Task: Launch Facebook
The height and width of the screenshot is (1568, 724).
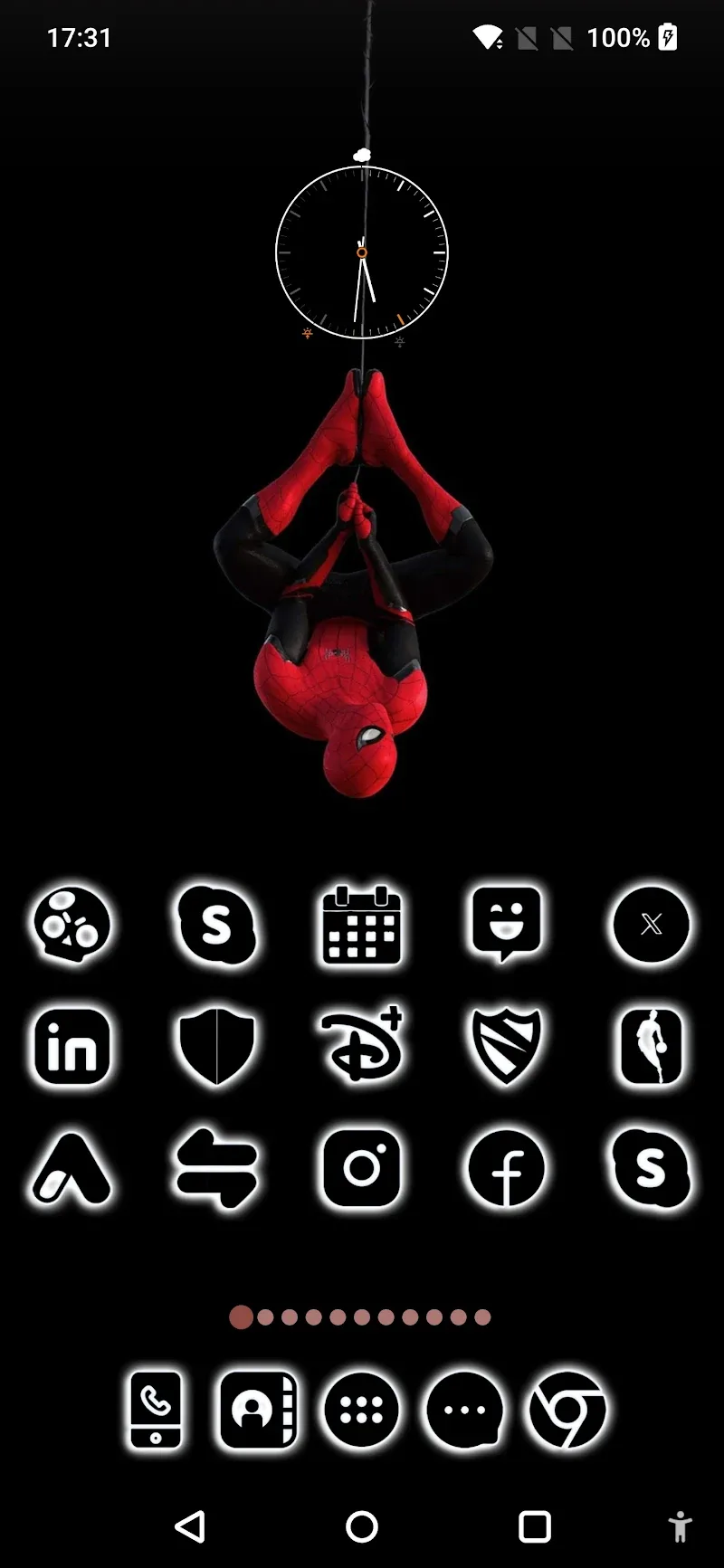Action: coord(506,1168)
